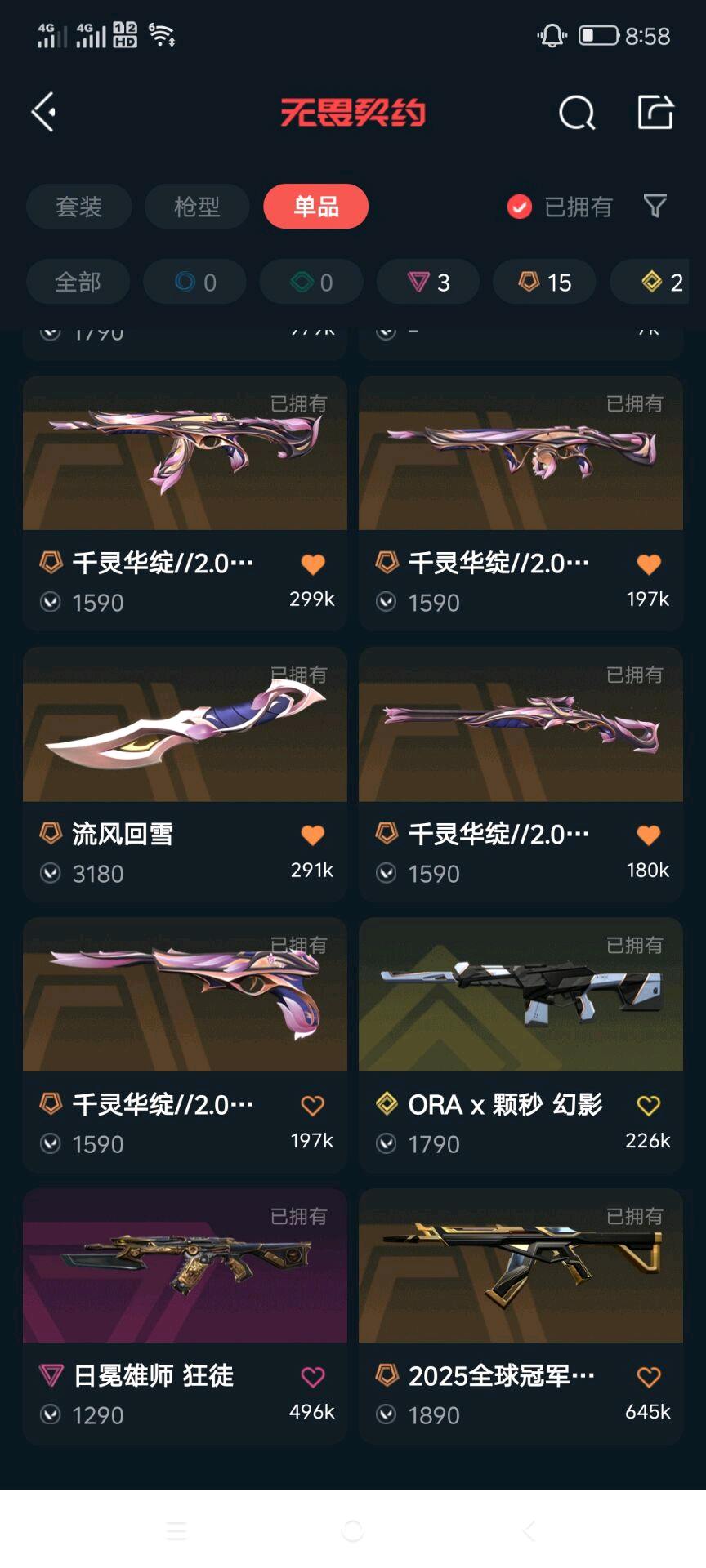The height and width of the screenshot is (1568, 706).
Task: Open the search icon in the header
Action: (577, 113)
